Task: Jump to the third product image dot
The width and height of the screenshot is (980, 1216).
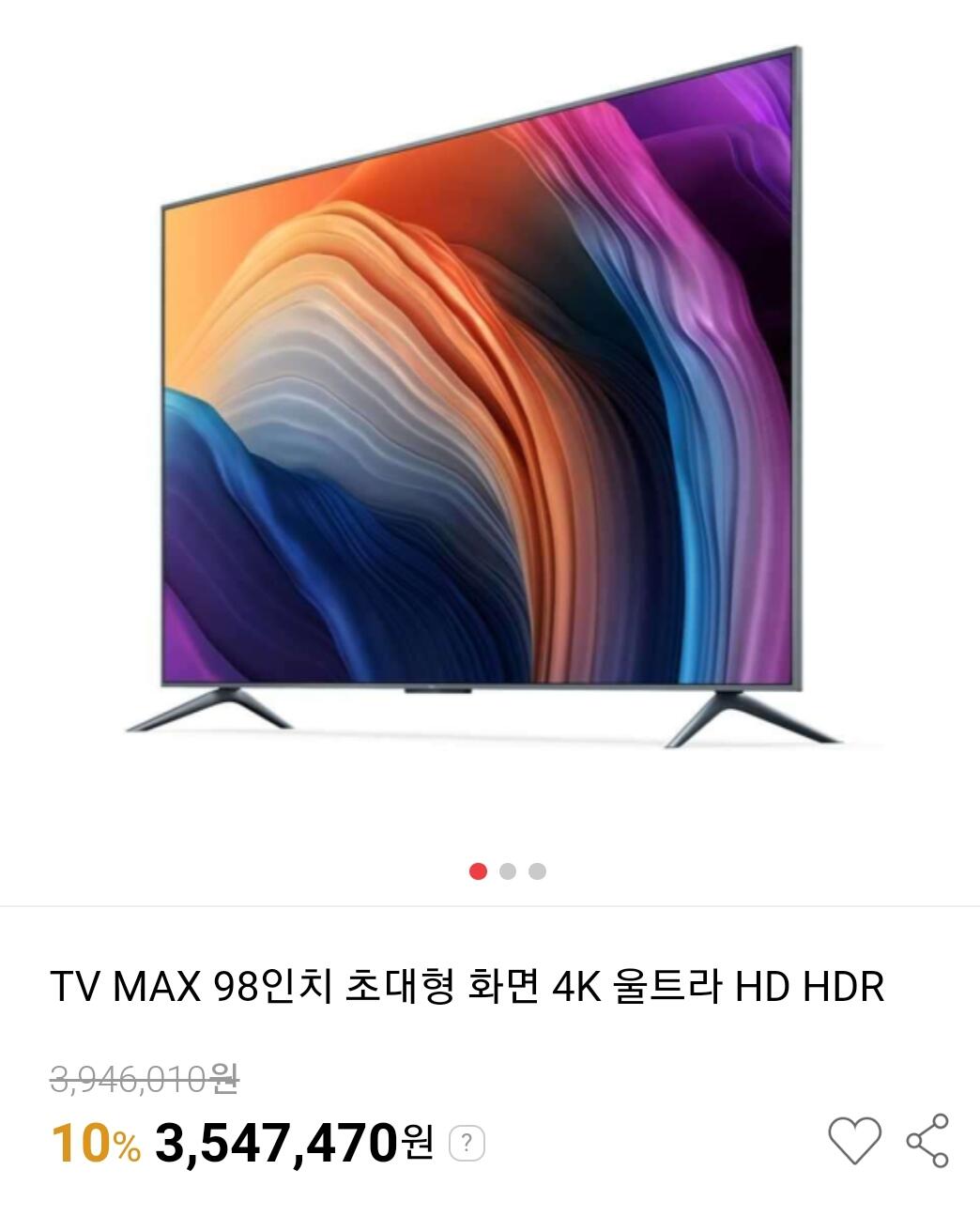Action: click(537, 871)
